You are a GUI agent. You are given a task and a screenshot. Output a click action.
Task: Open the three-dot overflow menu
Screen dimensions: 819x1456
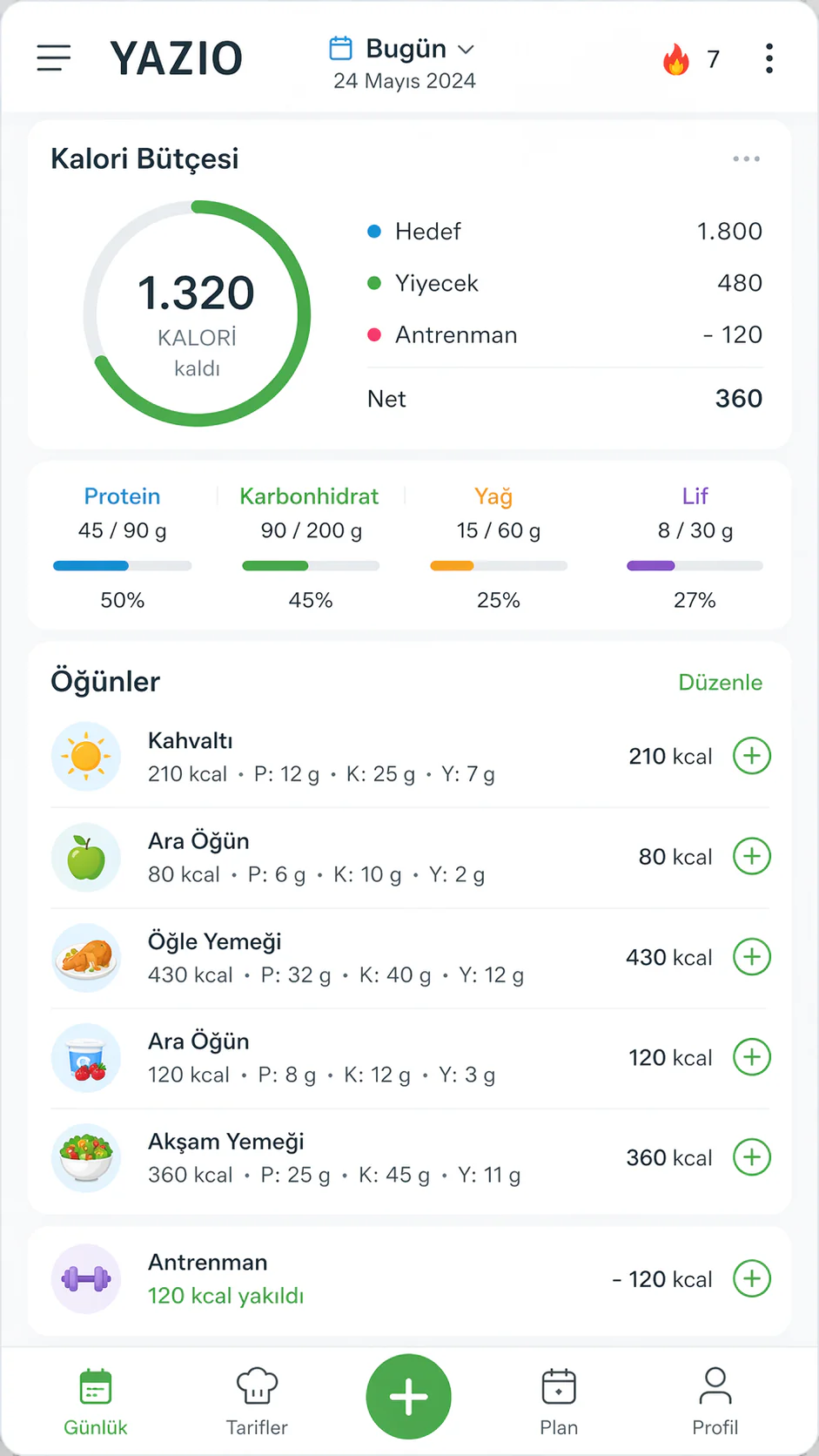[769, 58]
